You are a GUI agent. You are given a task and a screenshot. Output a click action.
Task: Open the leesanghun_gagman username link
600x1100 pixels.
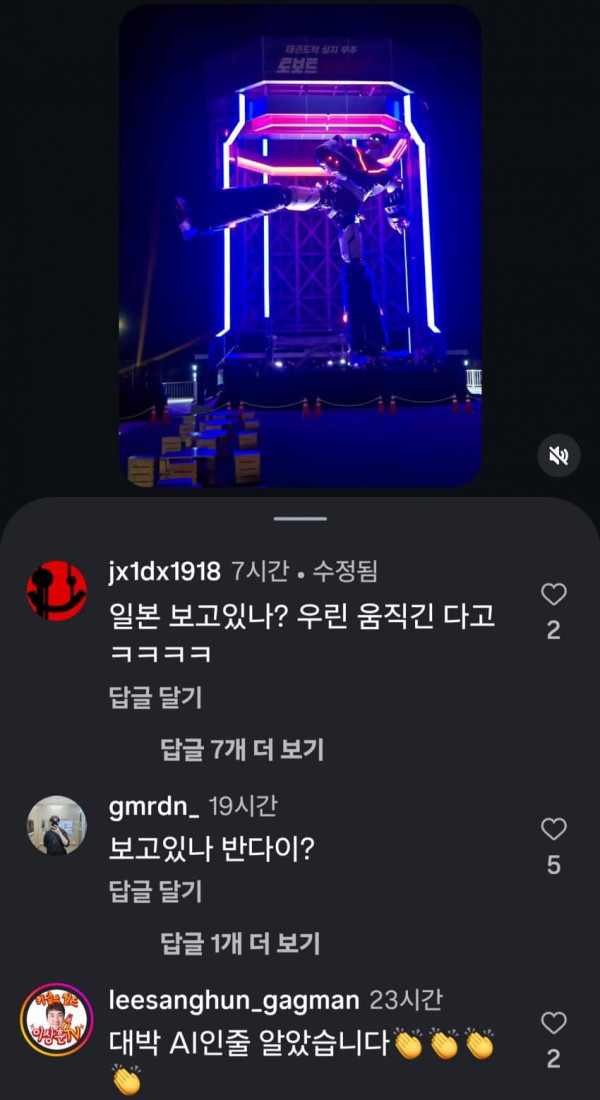tap(234, 1000)
